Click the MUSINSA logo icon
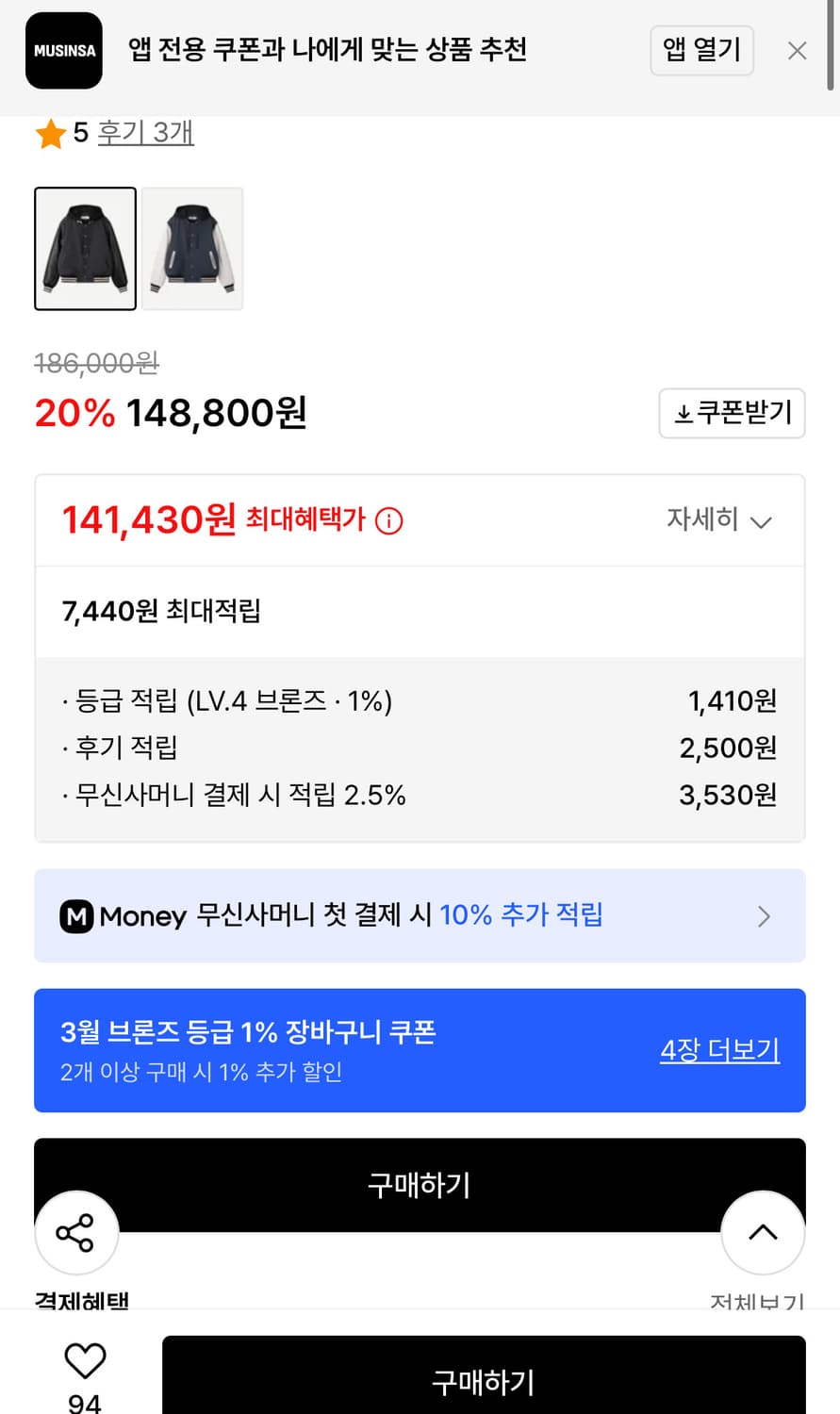Image resolution: width=840 pixels, height=1414 pixels. [63, 51]
